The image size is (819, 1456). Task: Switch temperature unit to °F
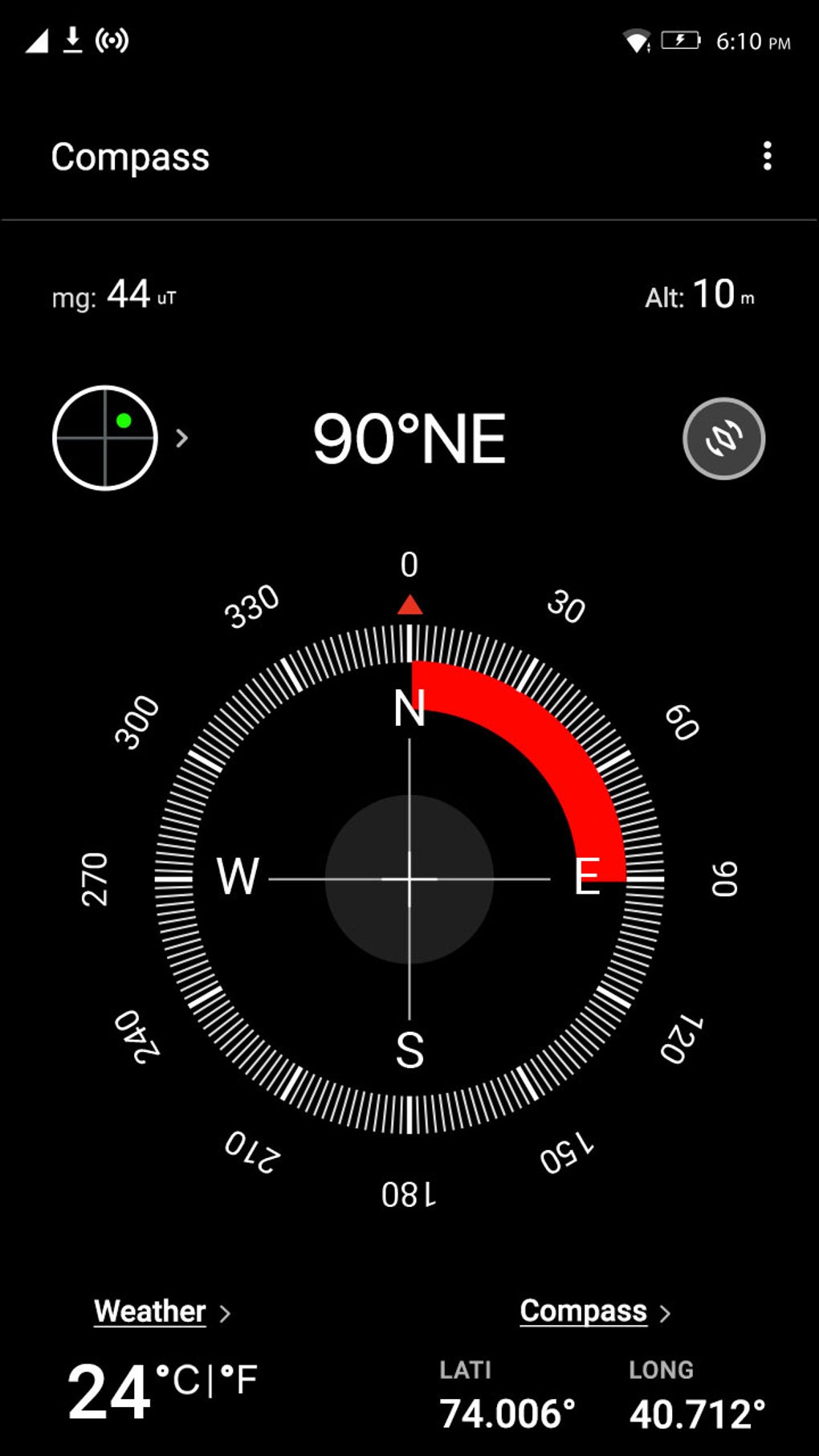(239, 1381)
